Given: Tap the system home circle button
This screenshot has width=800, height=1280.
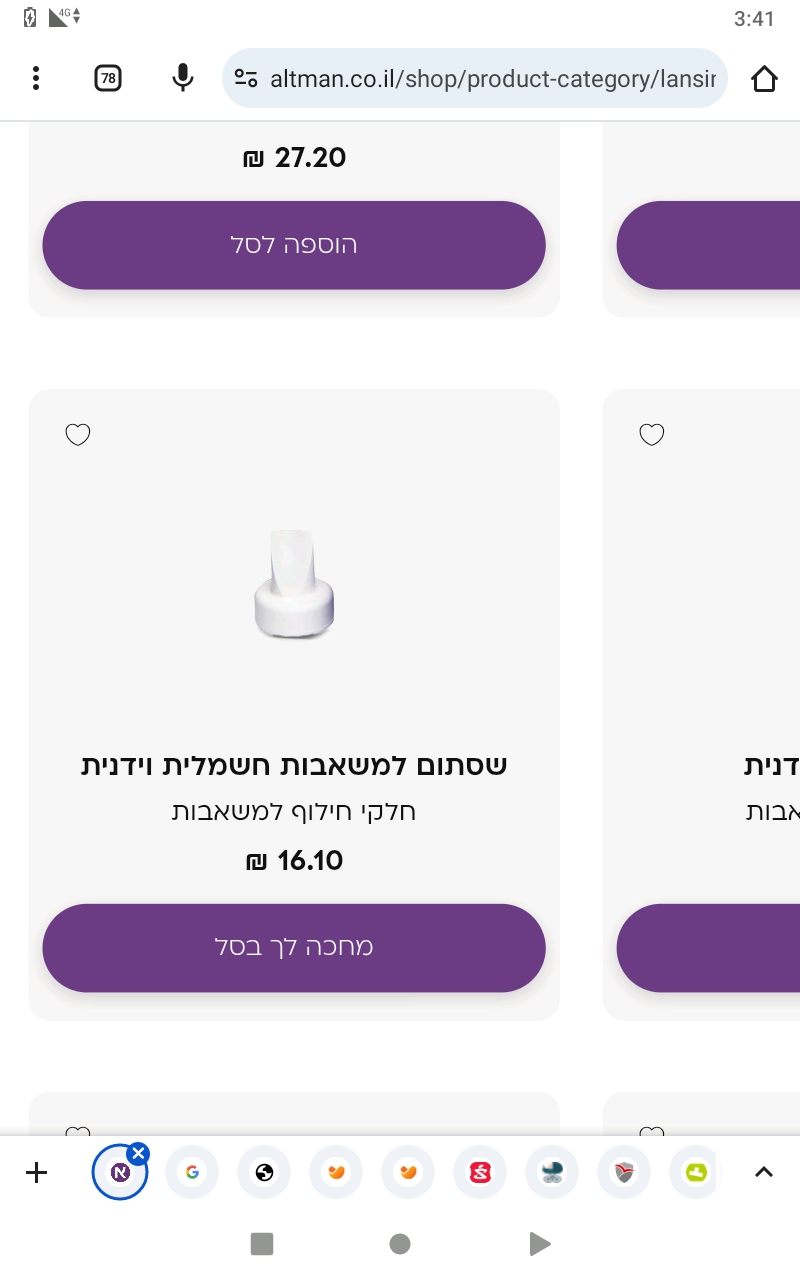Looking at the screenshot, I should pos(400,1244).
